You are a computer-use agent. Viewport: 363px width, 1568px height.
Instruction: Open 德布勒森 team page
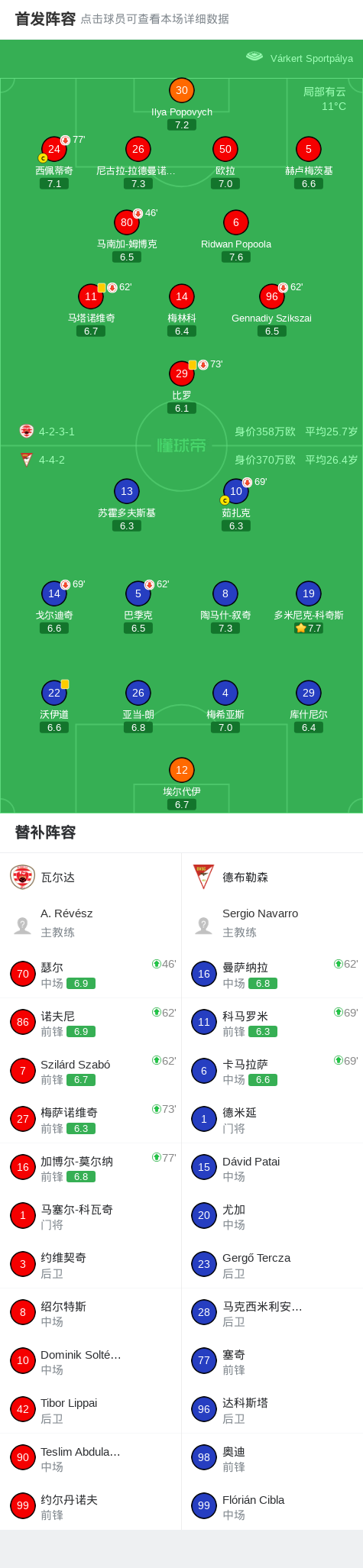(x=272, y=878)
